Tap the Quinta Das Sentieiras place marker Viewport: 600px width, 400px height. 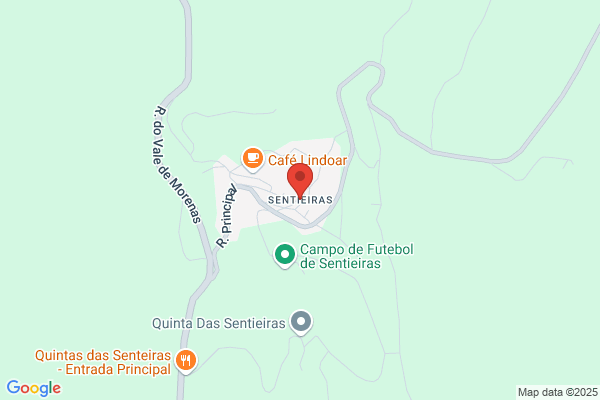pos(301,322)
